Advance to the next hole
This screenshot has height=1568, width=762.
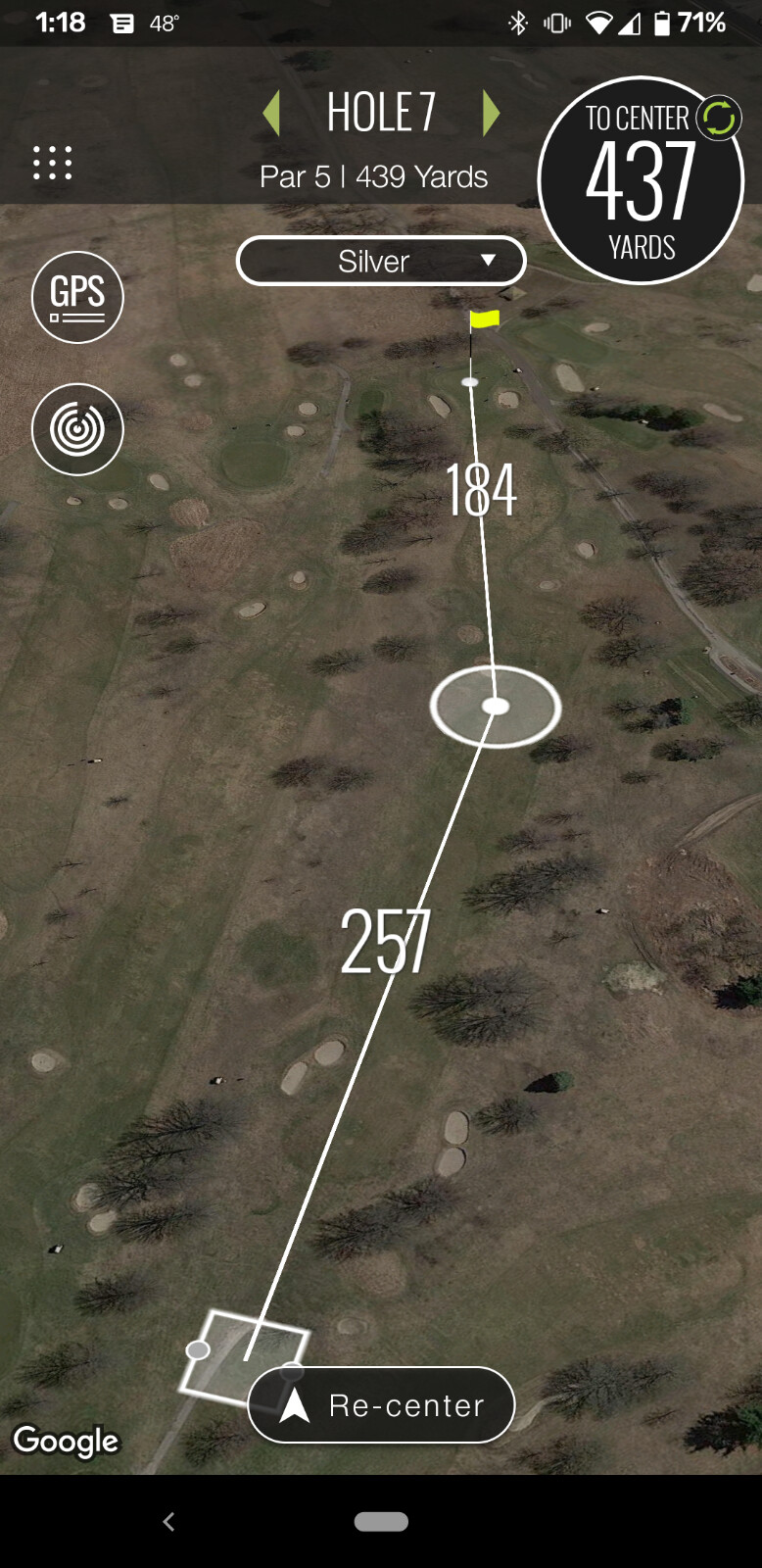pos(491,113)
